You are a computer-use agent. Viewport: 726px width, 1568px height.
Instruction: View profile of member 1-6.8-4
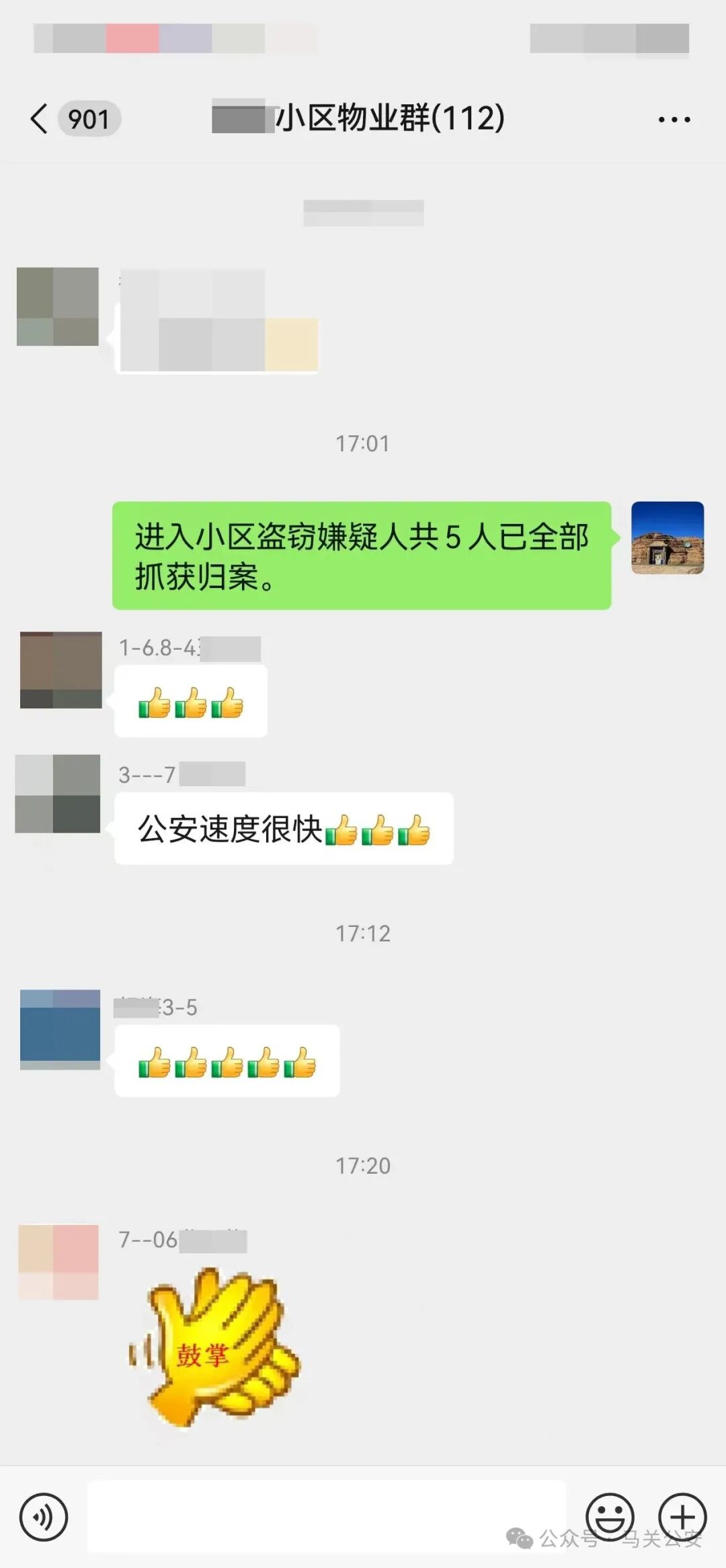(x=61, y=670)
